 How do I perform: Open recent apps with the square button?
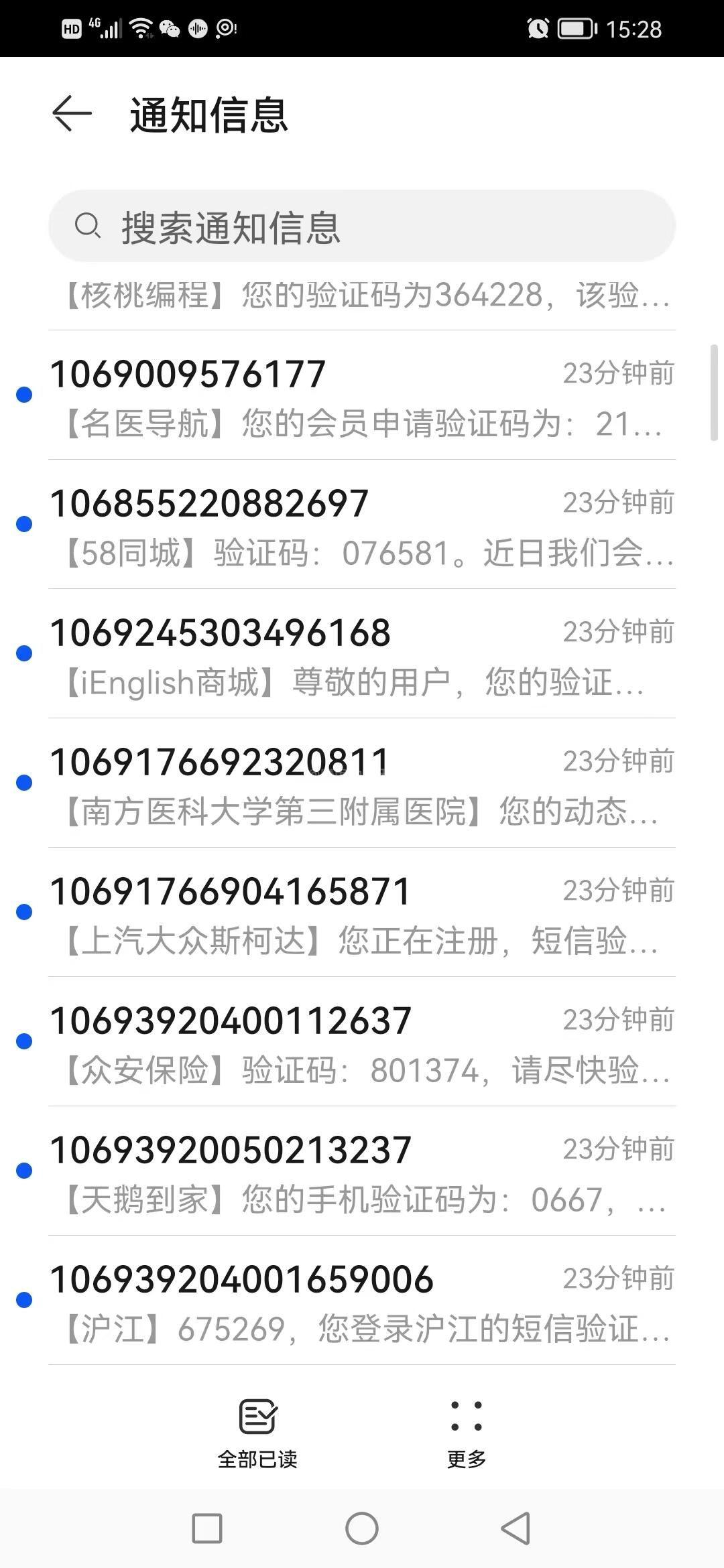(x=207, y=1528)
